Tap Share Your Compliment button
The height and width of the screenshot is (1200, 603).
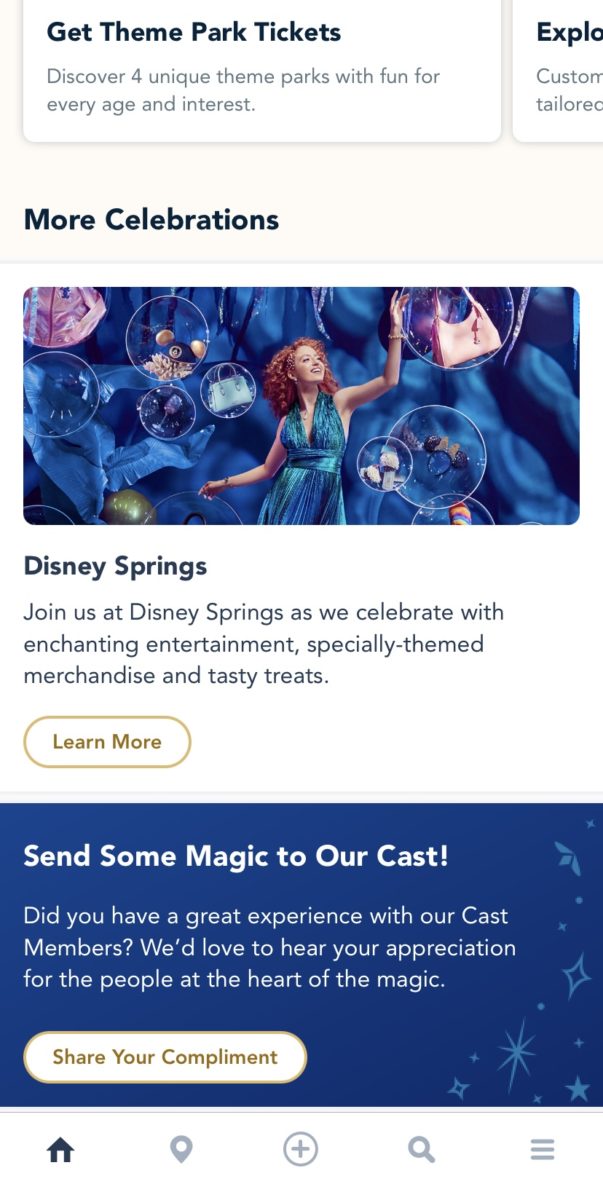(165, 1057)
